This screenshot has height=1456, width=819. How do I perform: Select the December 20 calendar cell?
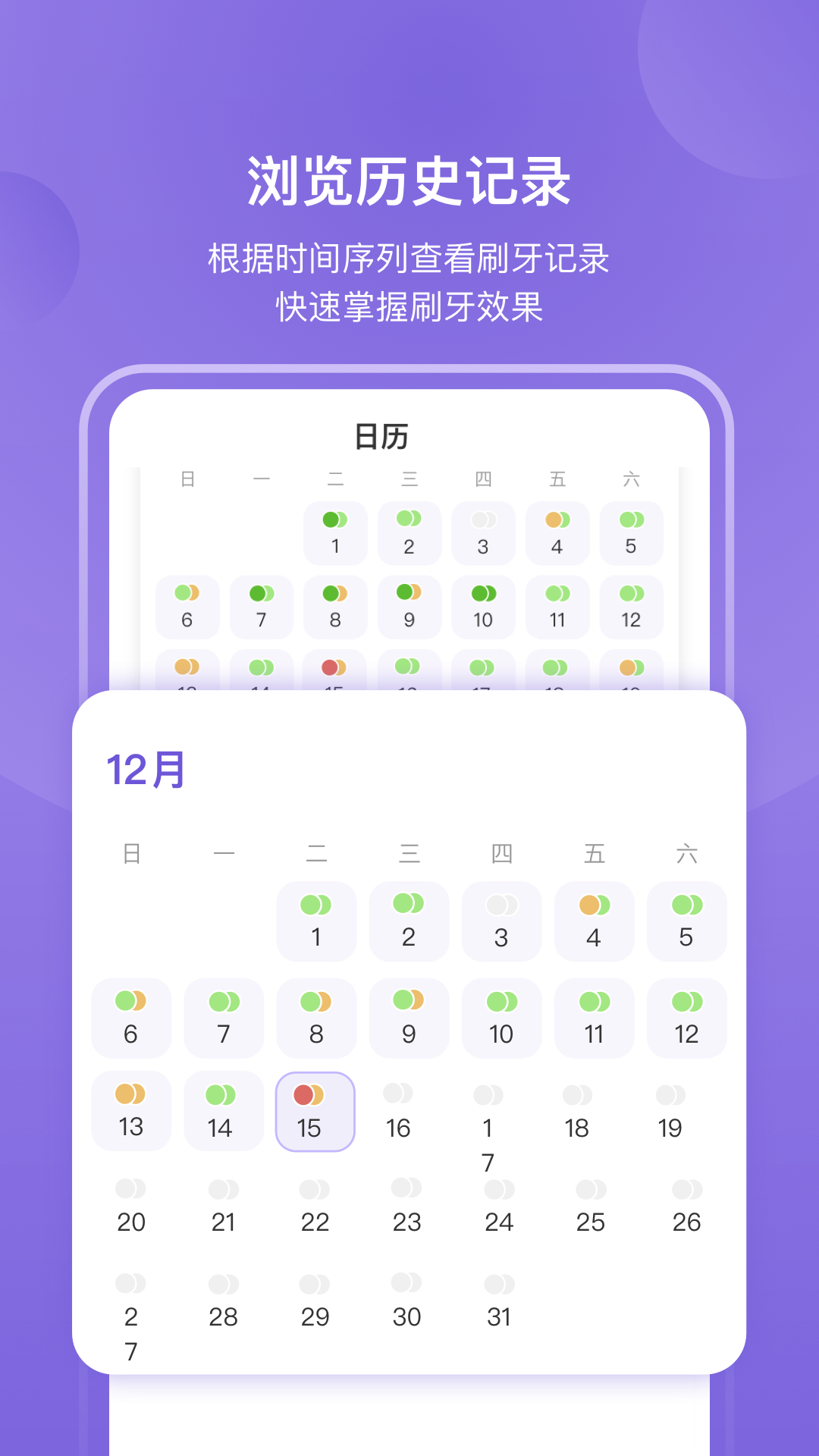click(131, 1206)
